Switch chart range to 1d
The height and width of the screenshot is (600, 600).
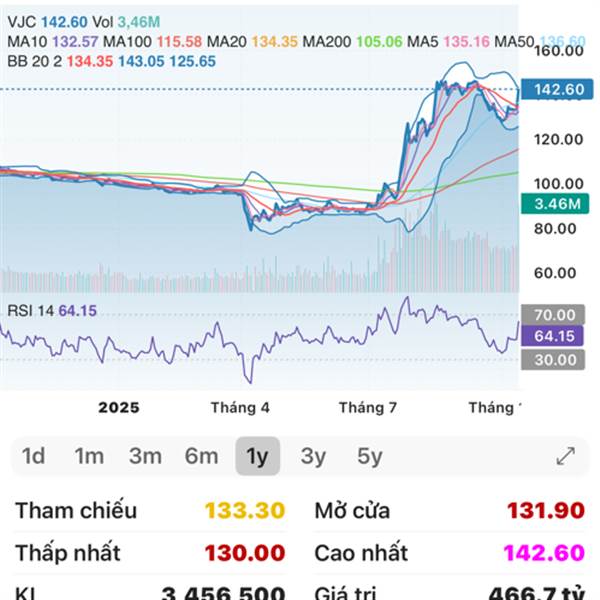(x=33, y=456)
